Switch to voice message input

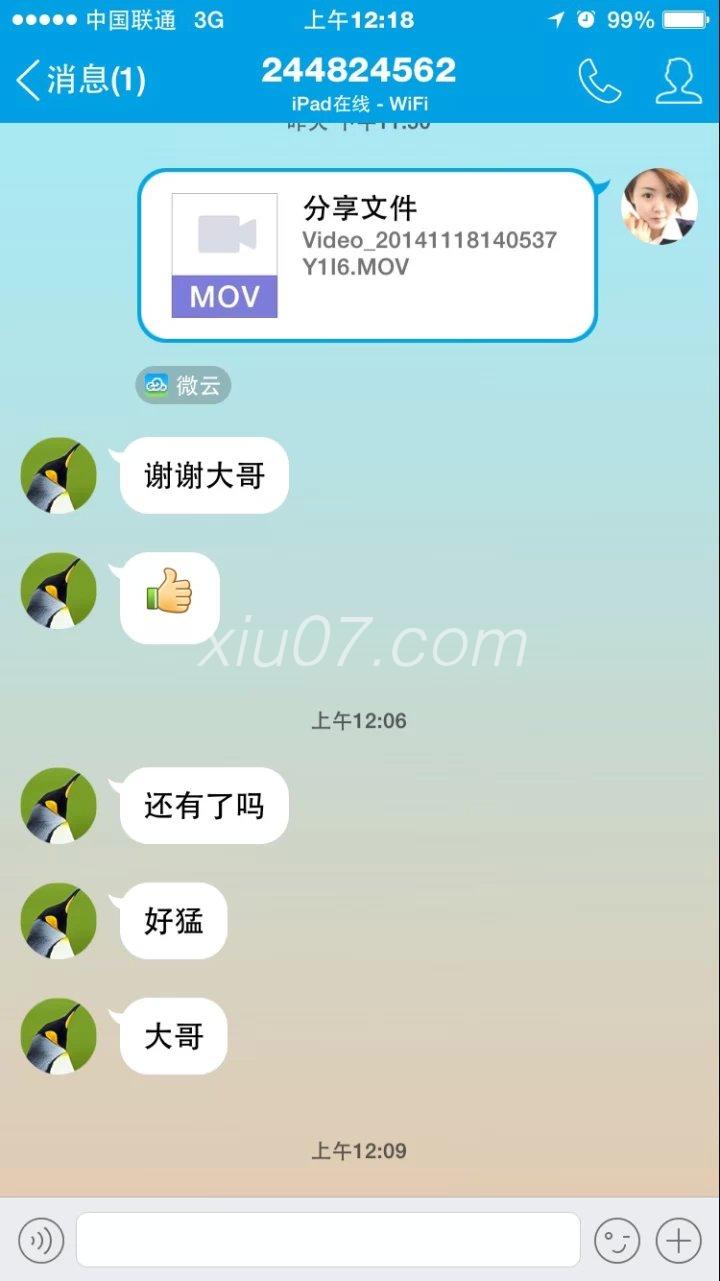pyautogui.click(x=41, y=1240)
